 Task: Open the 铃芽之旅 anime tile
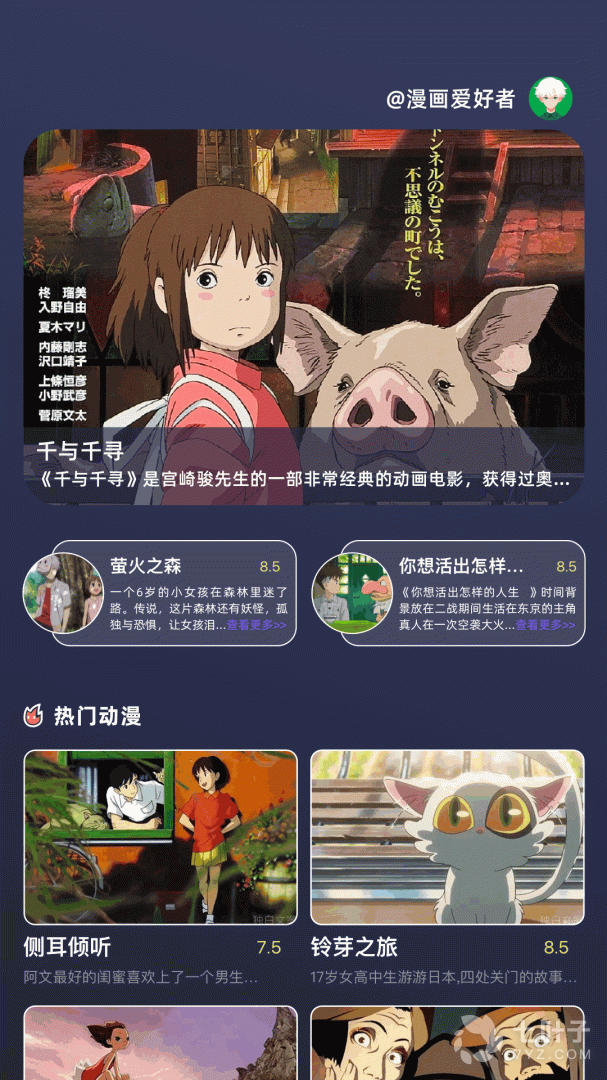[x=447, y=837]
